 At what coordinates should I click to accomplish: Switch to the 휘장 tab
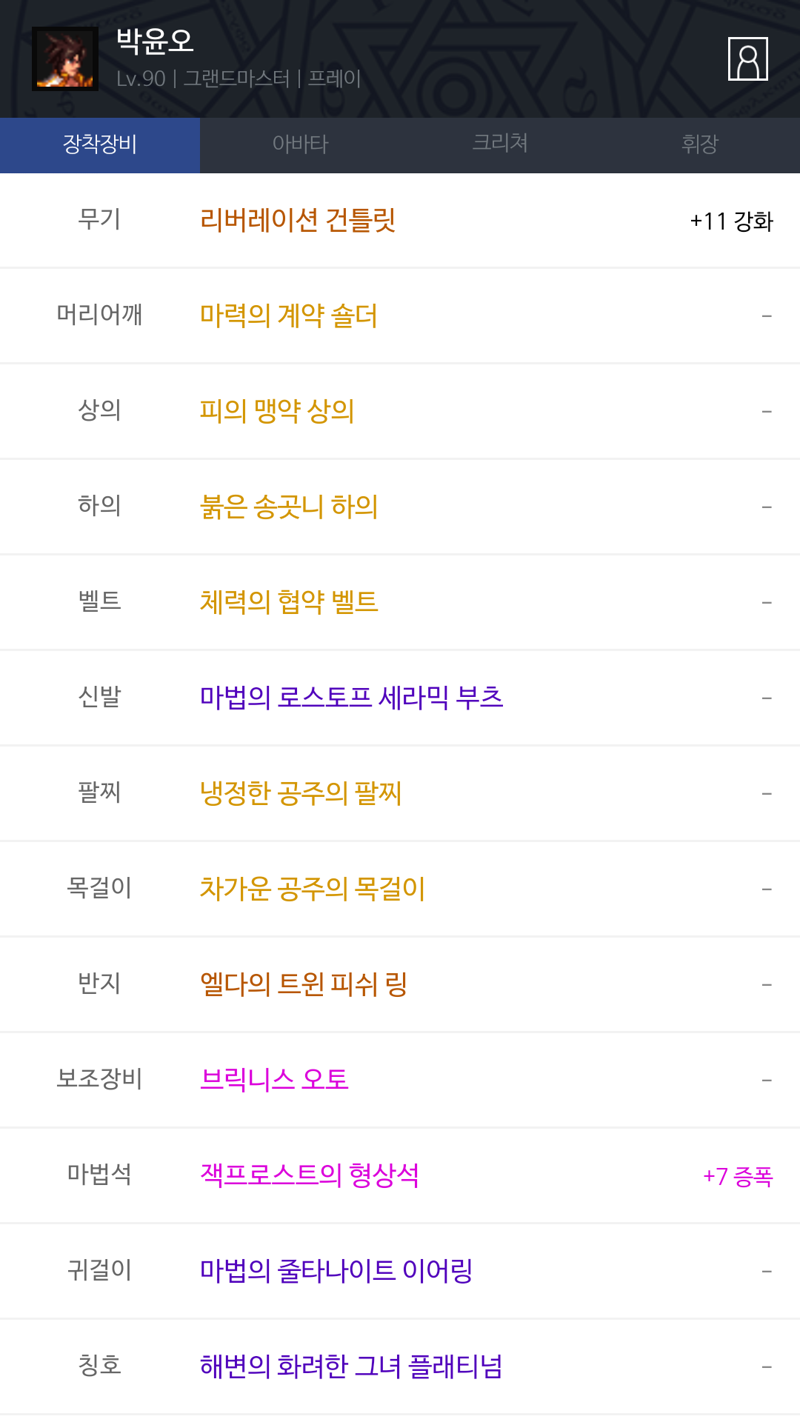pos(700,144)
